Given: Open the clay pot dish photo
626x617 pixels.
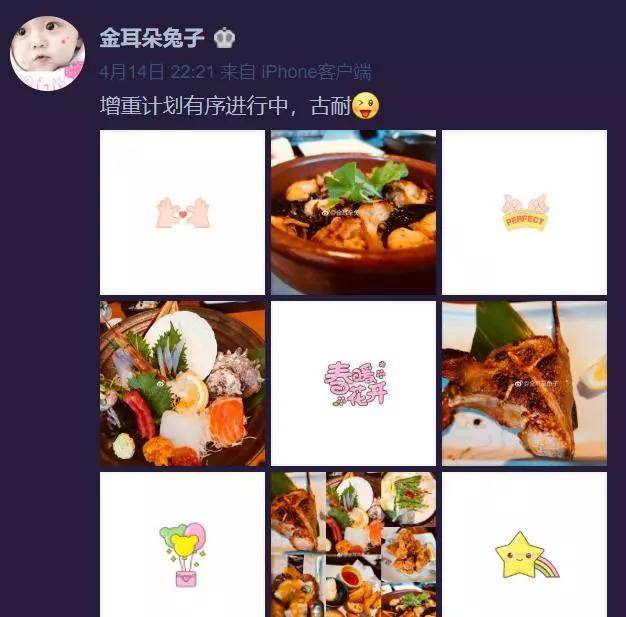Looking at the screenshot, I should 353,212.
